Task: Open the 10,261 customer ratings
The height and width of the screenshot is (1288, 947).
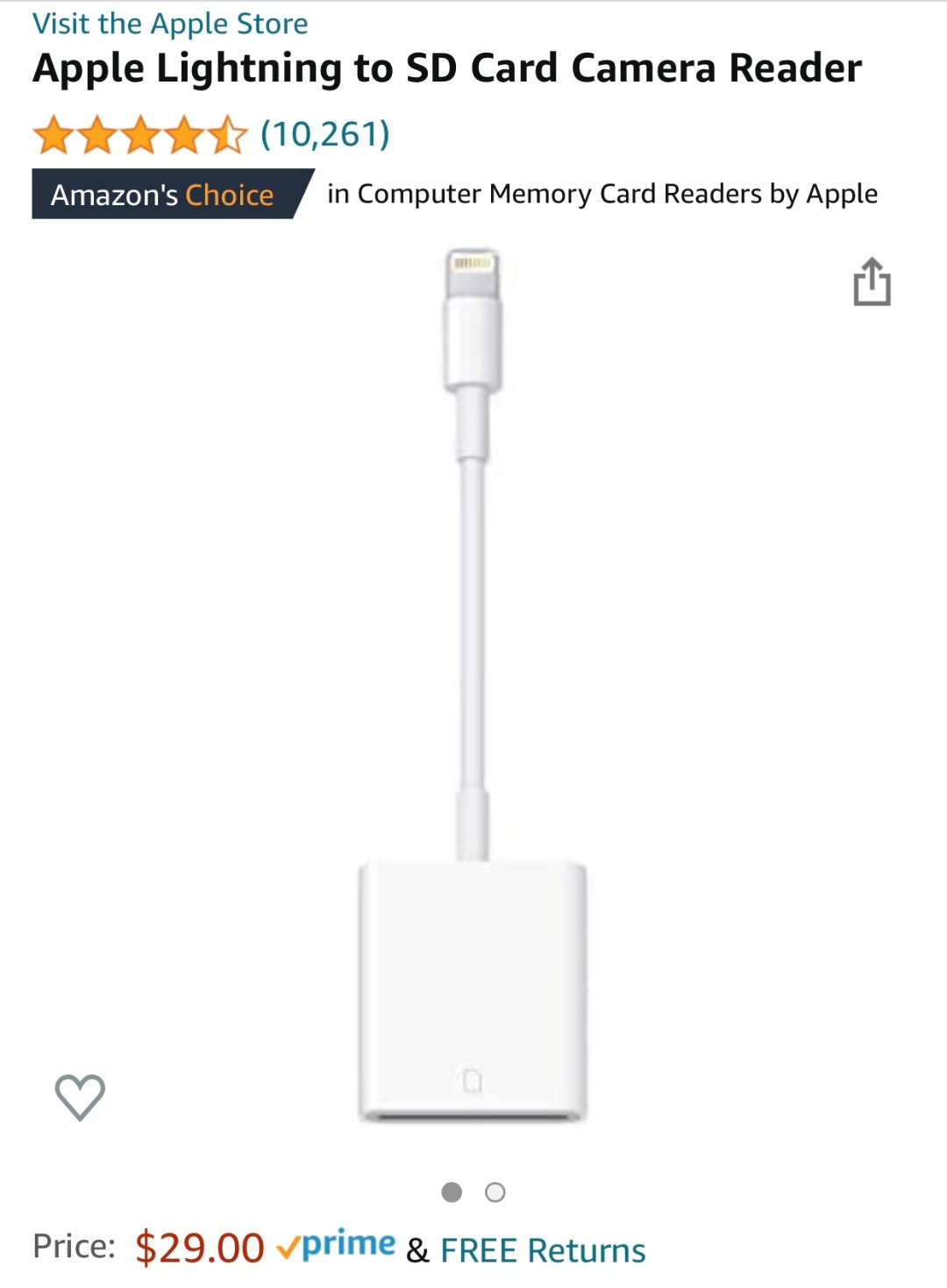Action: pos(324,134)
